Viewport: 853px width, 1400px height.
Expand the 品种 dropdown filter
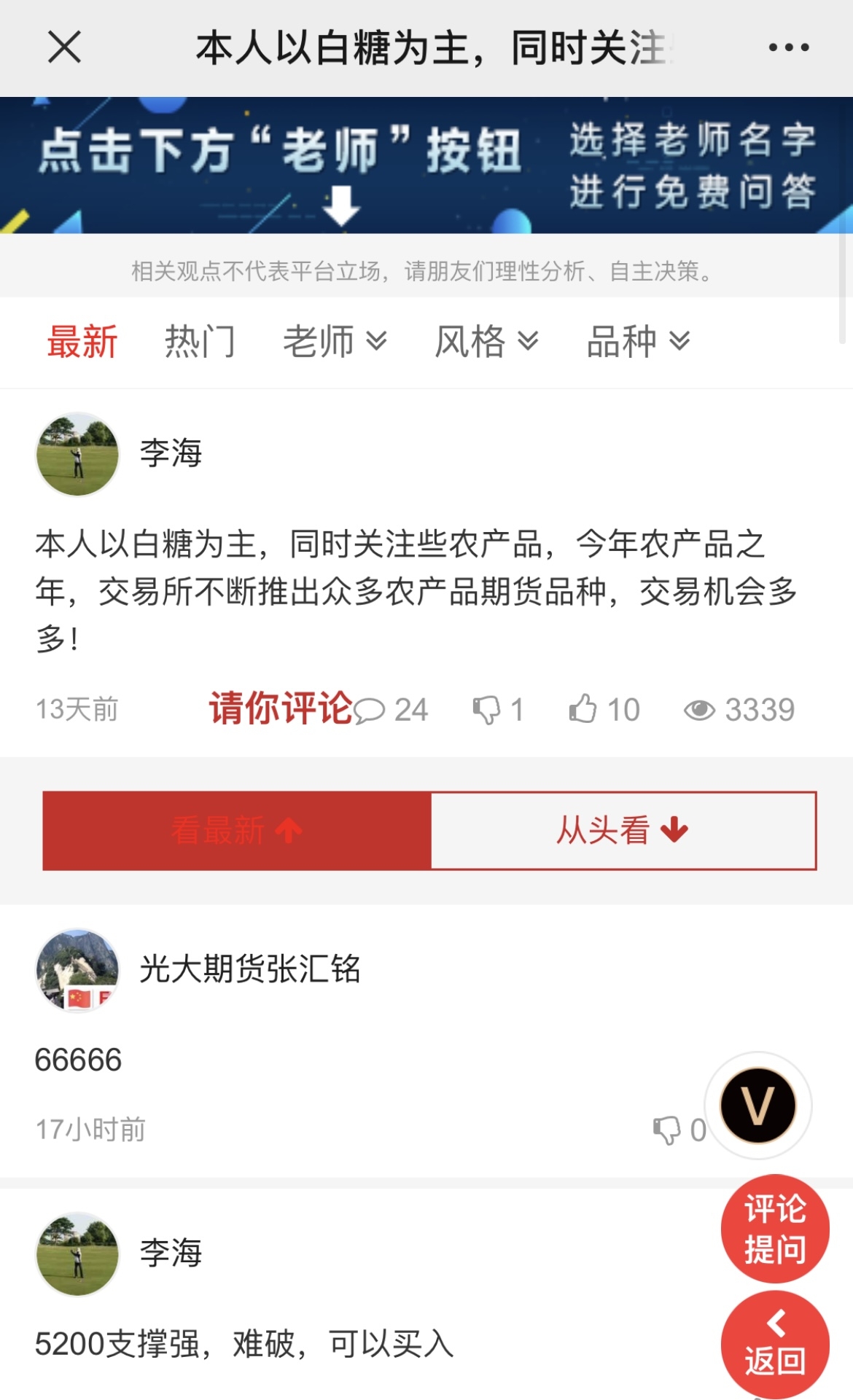(x=637, y=341)
